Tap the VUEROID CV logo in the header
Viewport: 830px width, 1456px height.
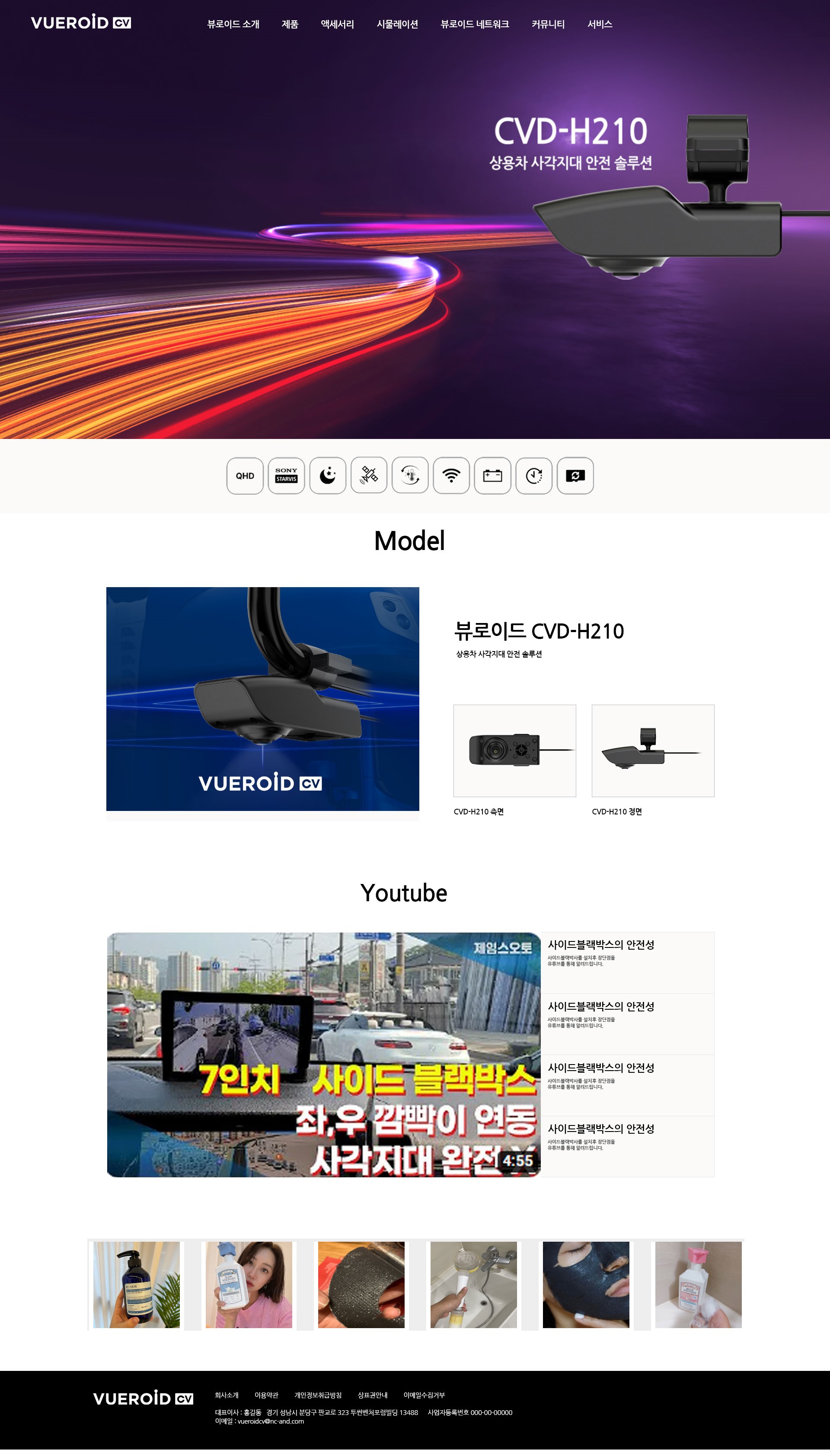(x=81, y=23)
